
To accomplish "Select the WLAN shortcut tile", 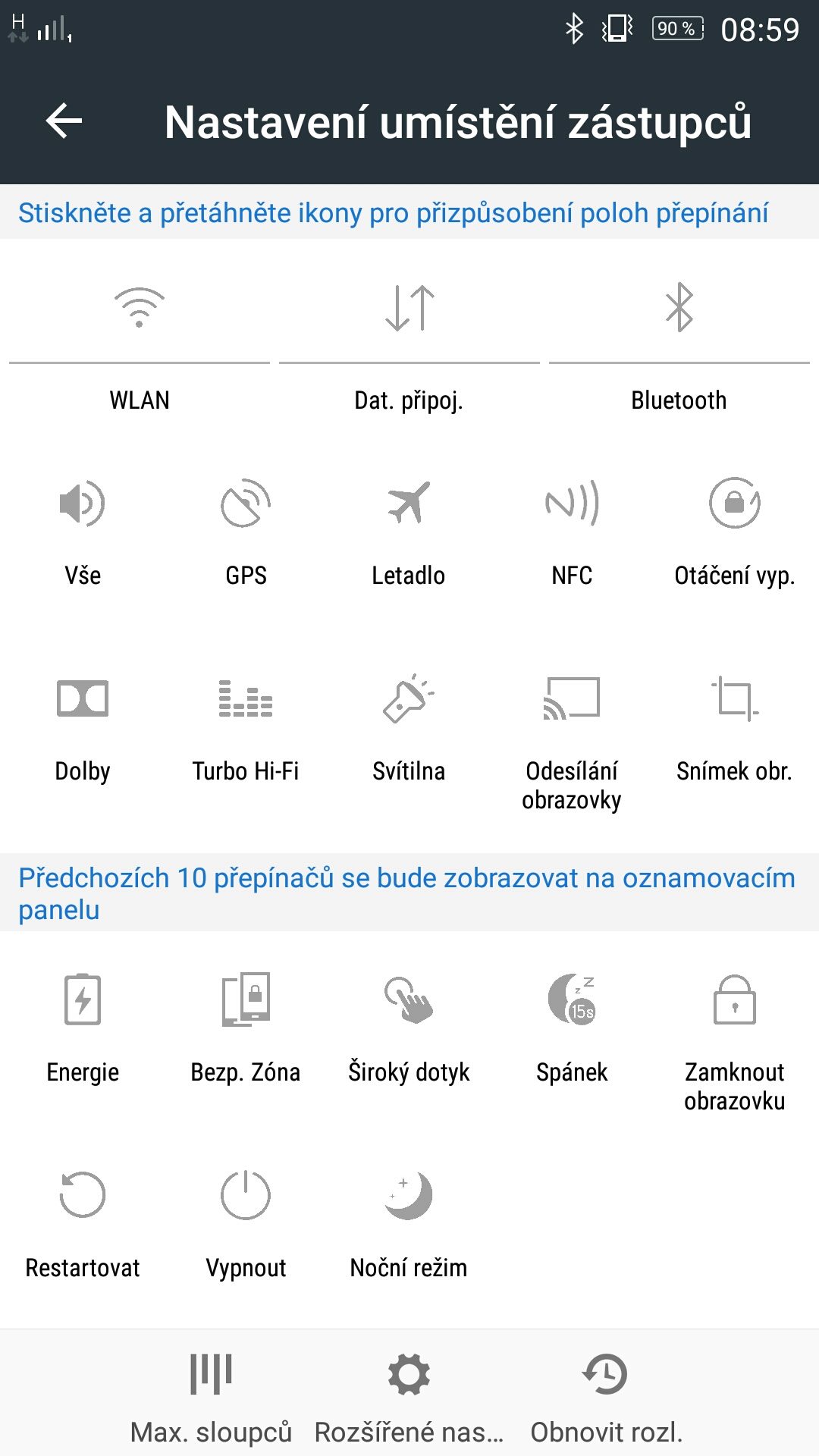I will click(x=140, y=347).
